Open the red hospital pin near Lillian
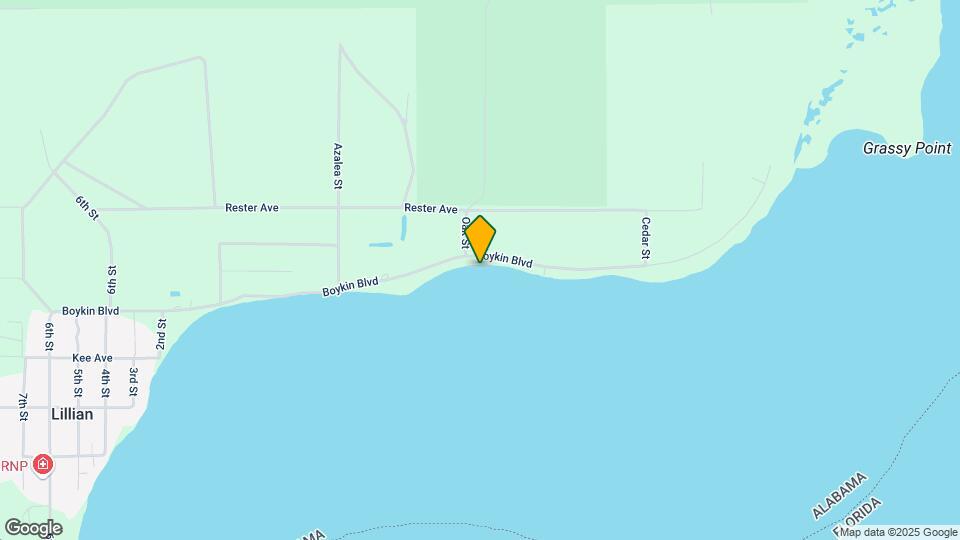Viewport: 960px width, 540px height. click(x=42, y=464)
